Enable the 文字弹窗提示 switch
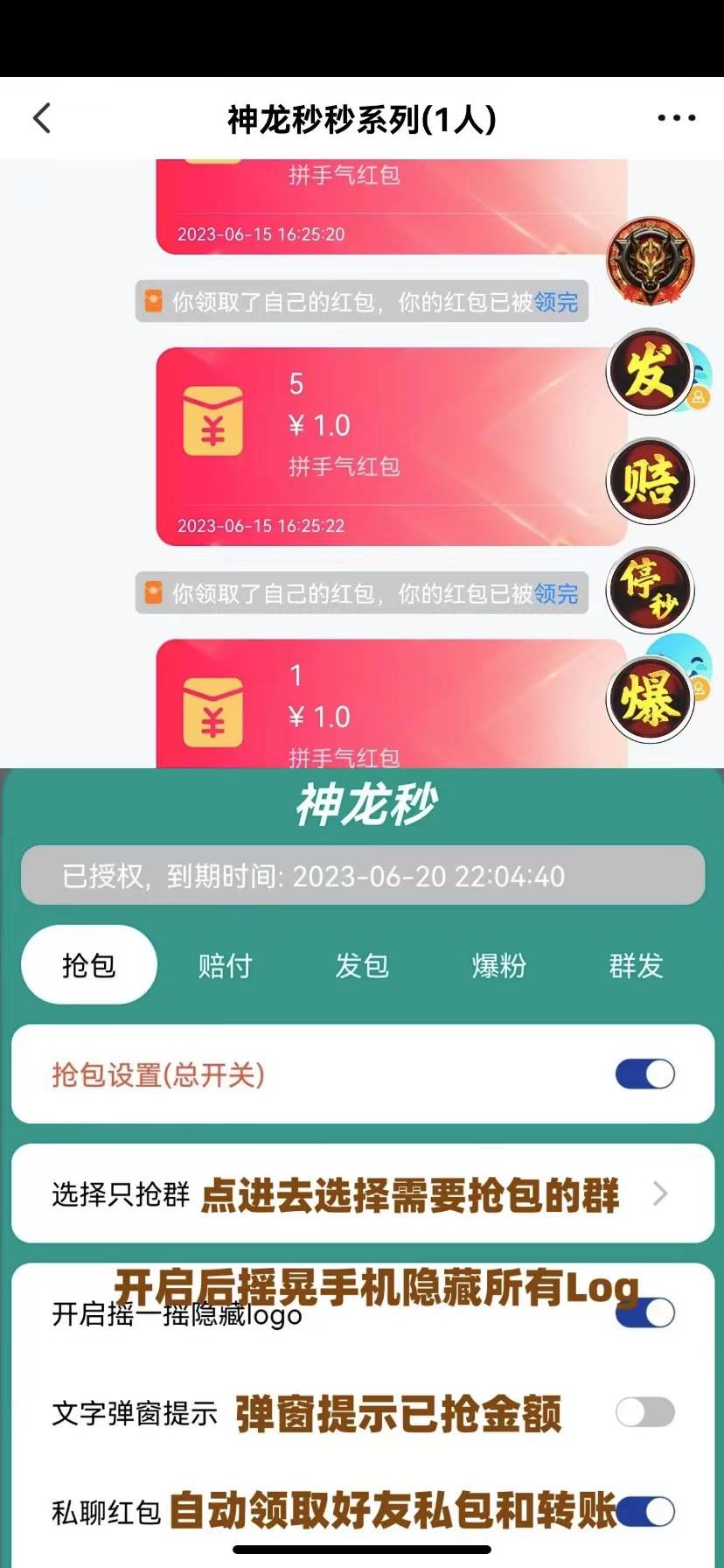 coord(644,1412)
